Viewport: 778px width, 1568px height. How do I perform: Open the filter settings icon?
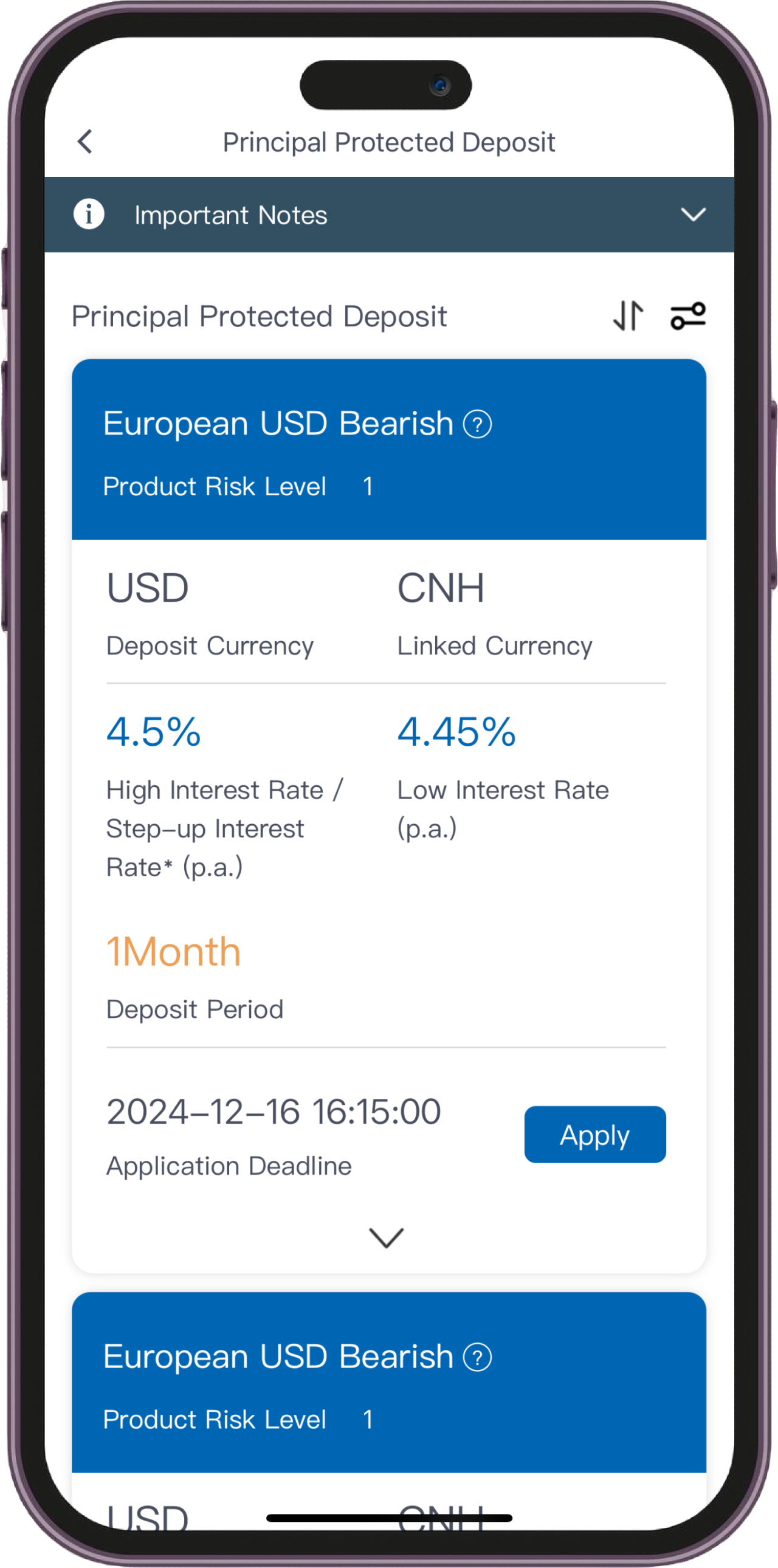pos(687,316)
